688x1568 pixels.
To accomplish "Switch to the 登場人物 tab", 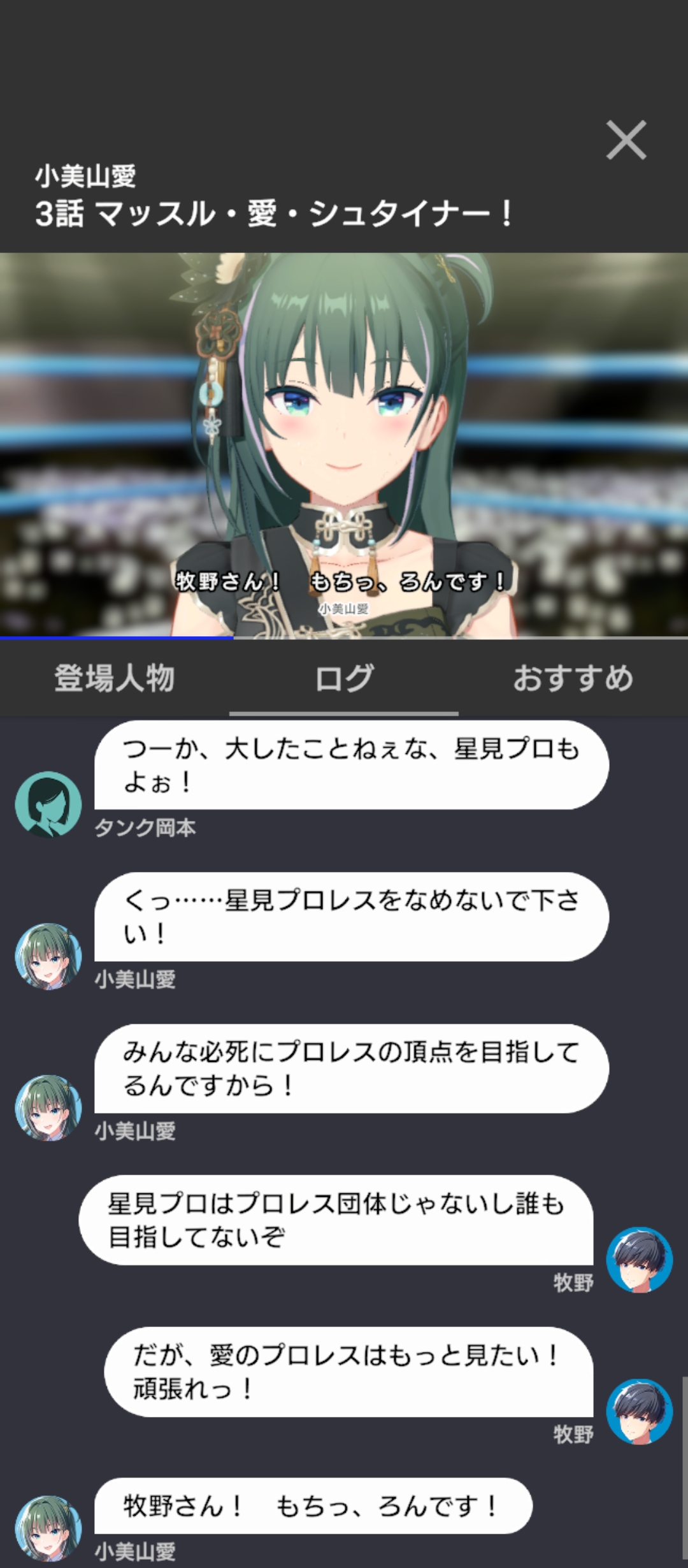I will [x=115, y=678].
